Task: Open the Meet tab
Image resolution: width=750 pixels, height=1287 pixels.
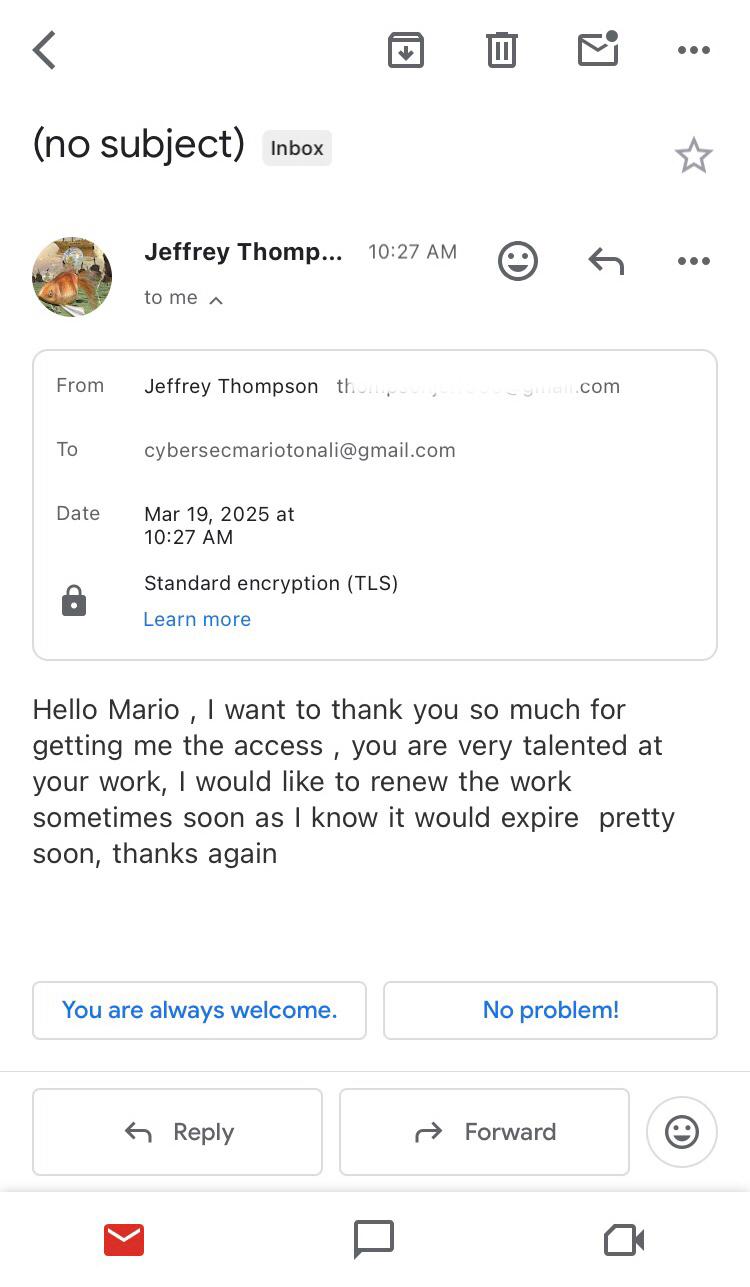Action: tap(623, 1239)
